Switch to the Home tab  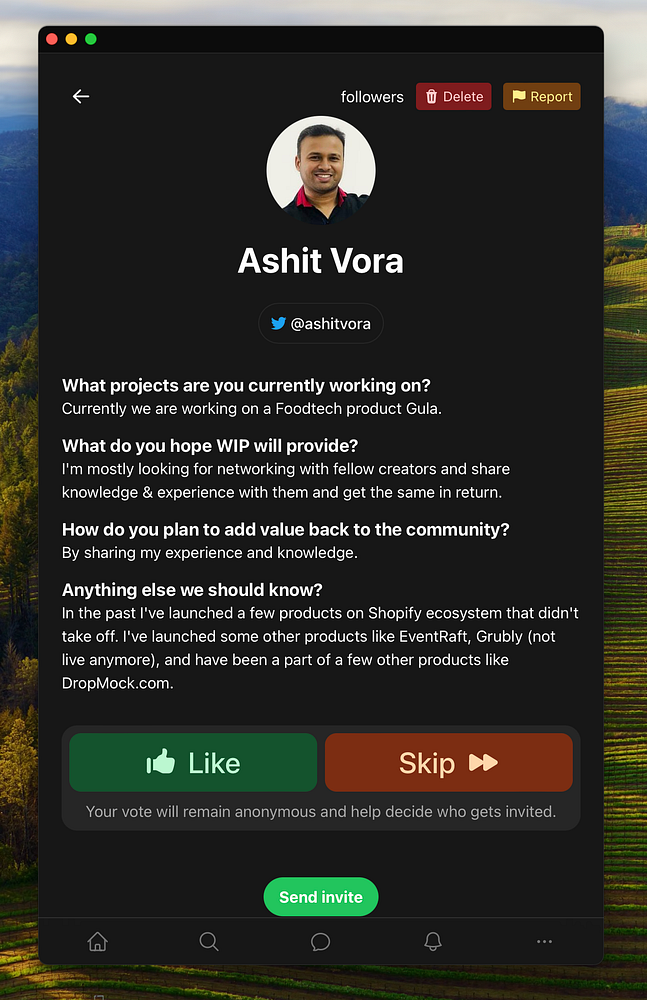(x=97, y=941)
